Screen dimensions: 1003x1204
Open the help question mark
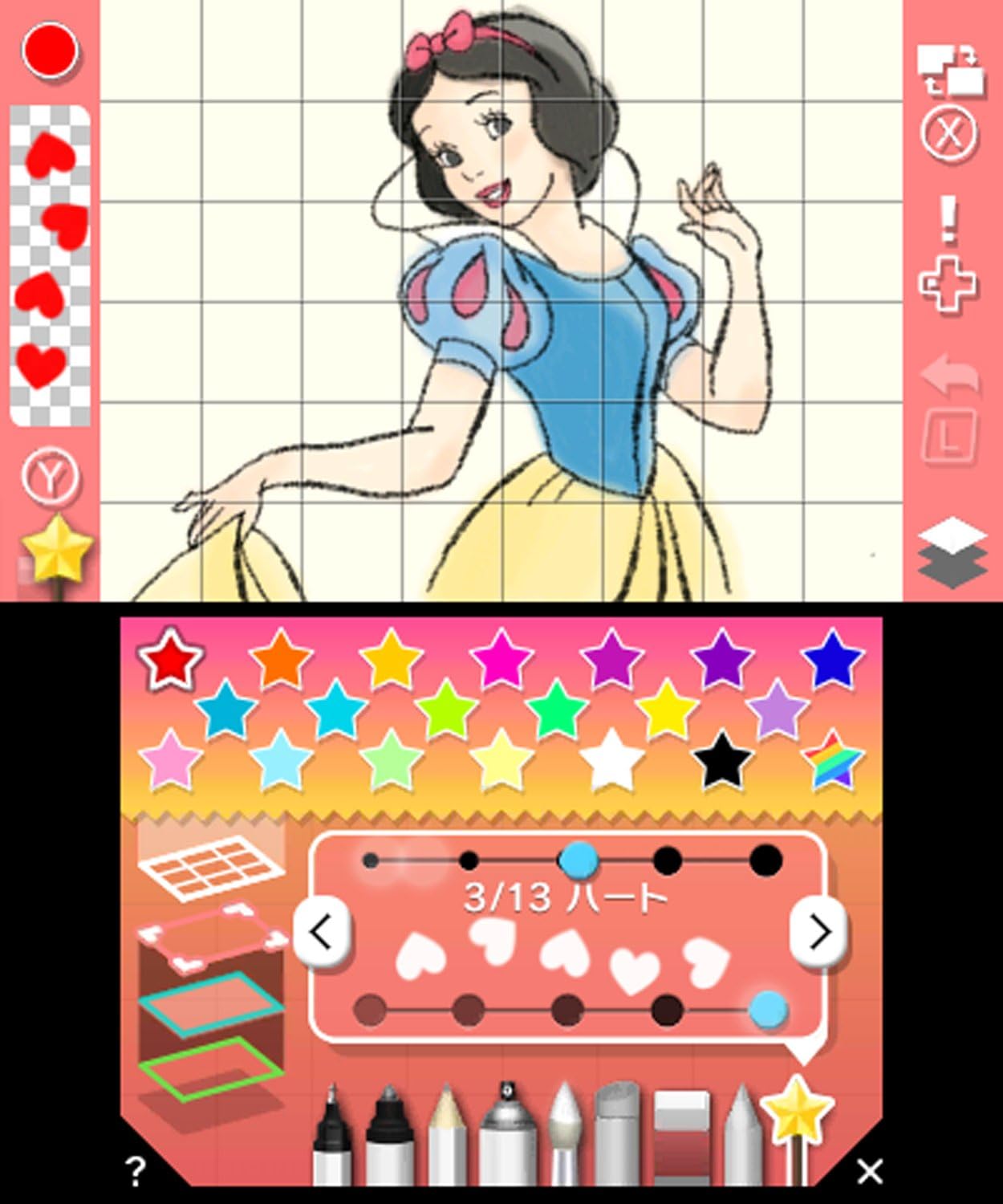coord(136,1171)
